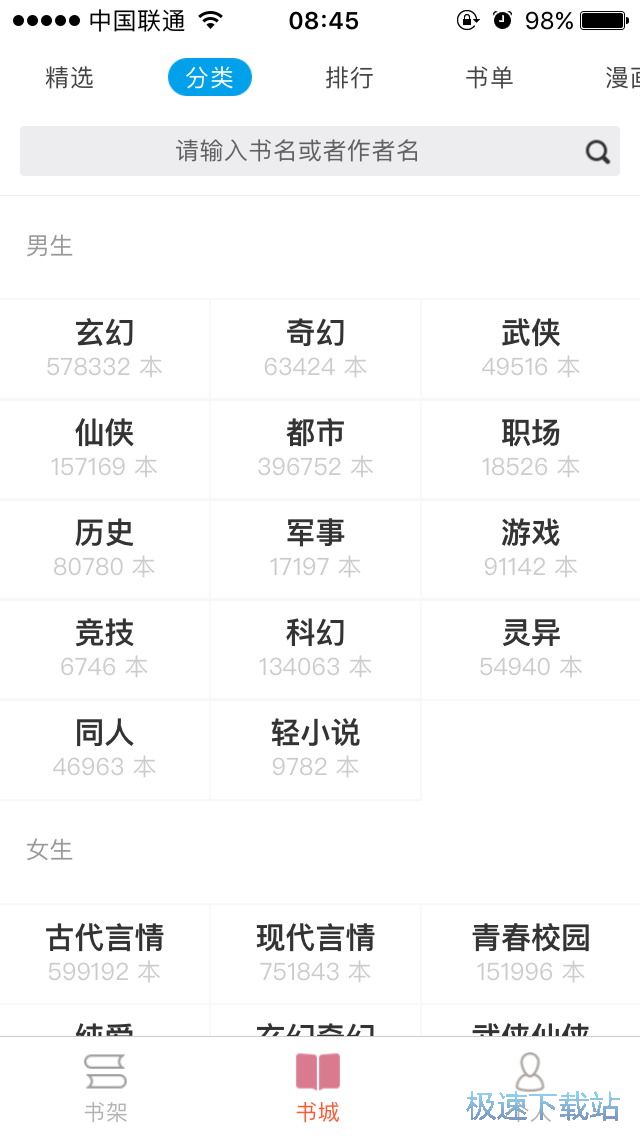Viewport: 640px width, 1136px height.
Task: Select the 武侠 category
Action: (530, 348)
